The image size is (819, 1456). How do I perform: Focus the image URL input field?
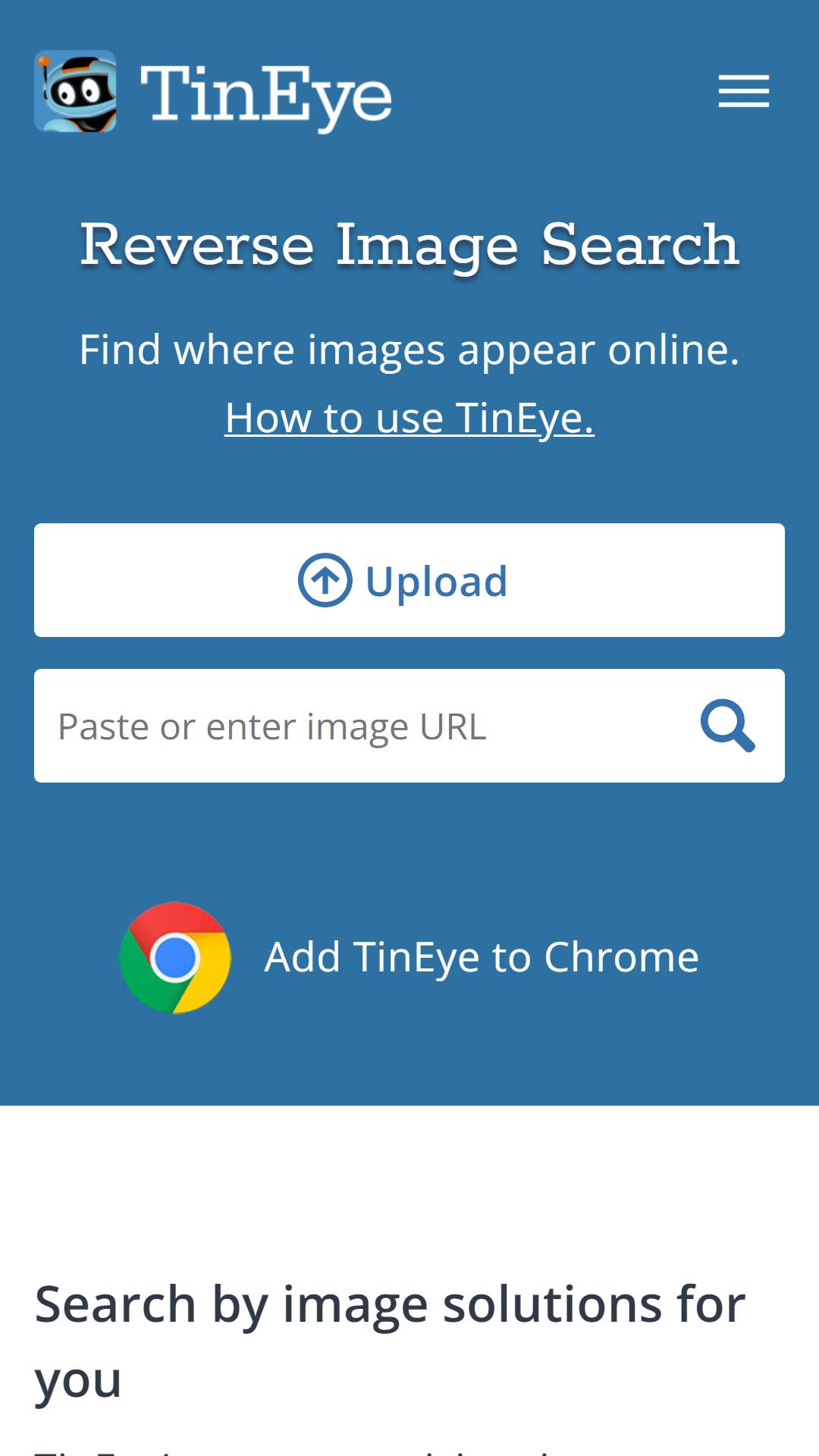point(364,726)
